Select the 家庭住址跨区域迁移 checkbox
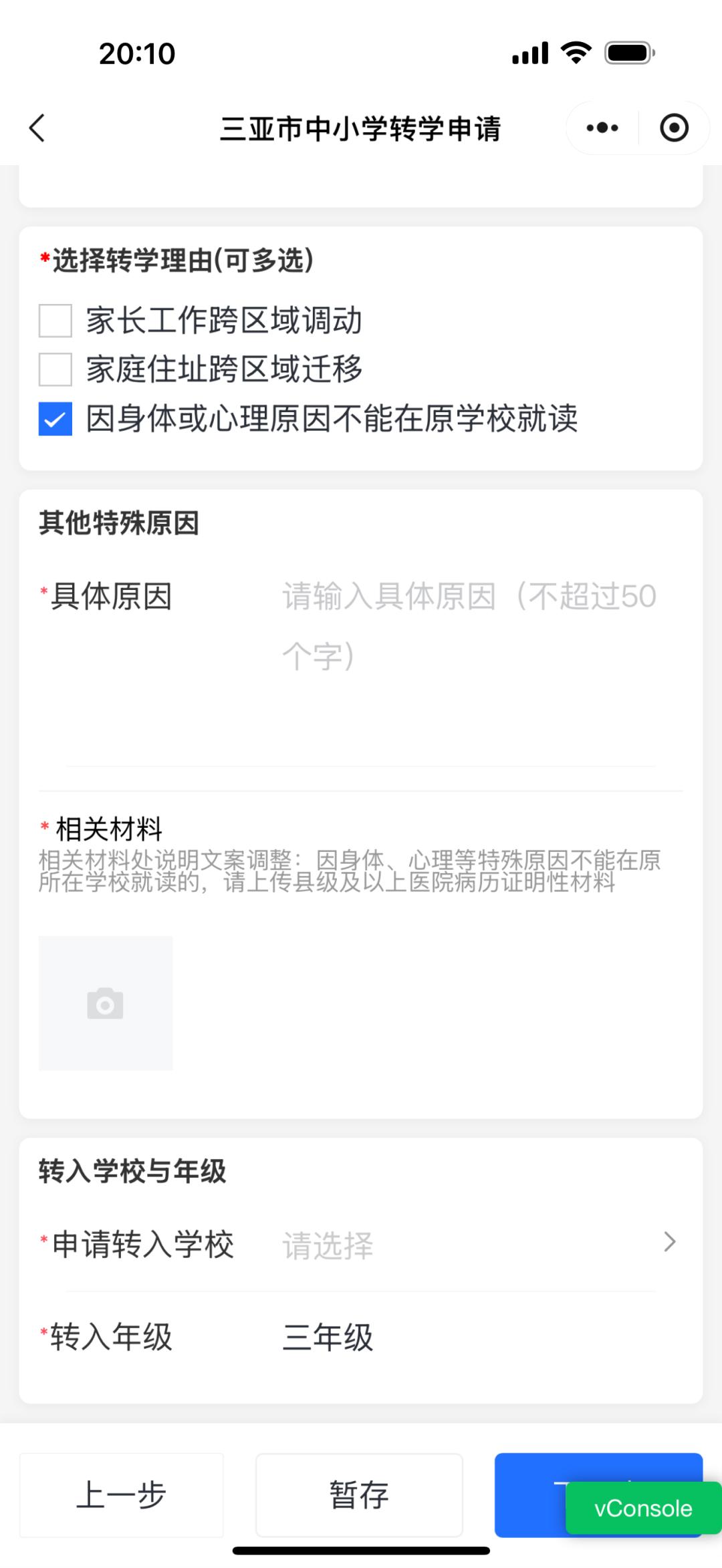 pyautogui.click(x=55, y=369)
